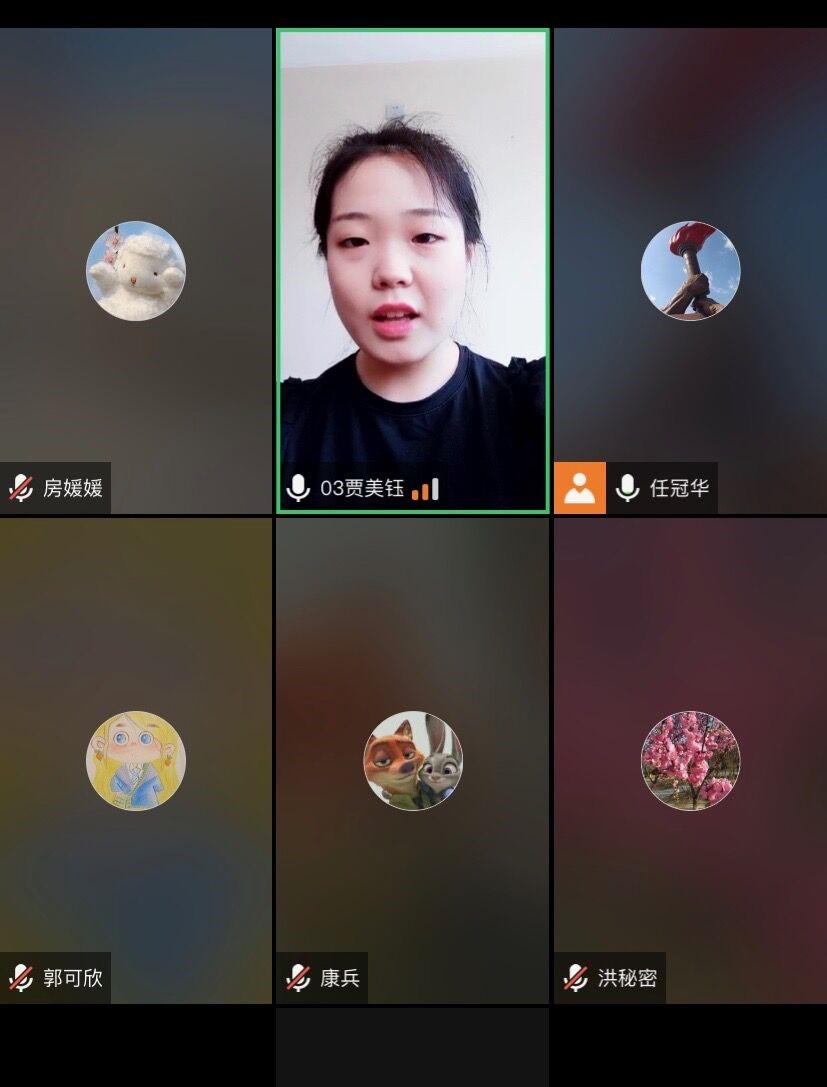The height and width of the screenshot is (1087, 827).
Task: Open 任冠华's participant tile
Action: coord(690,271)
